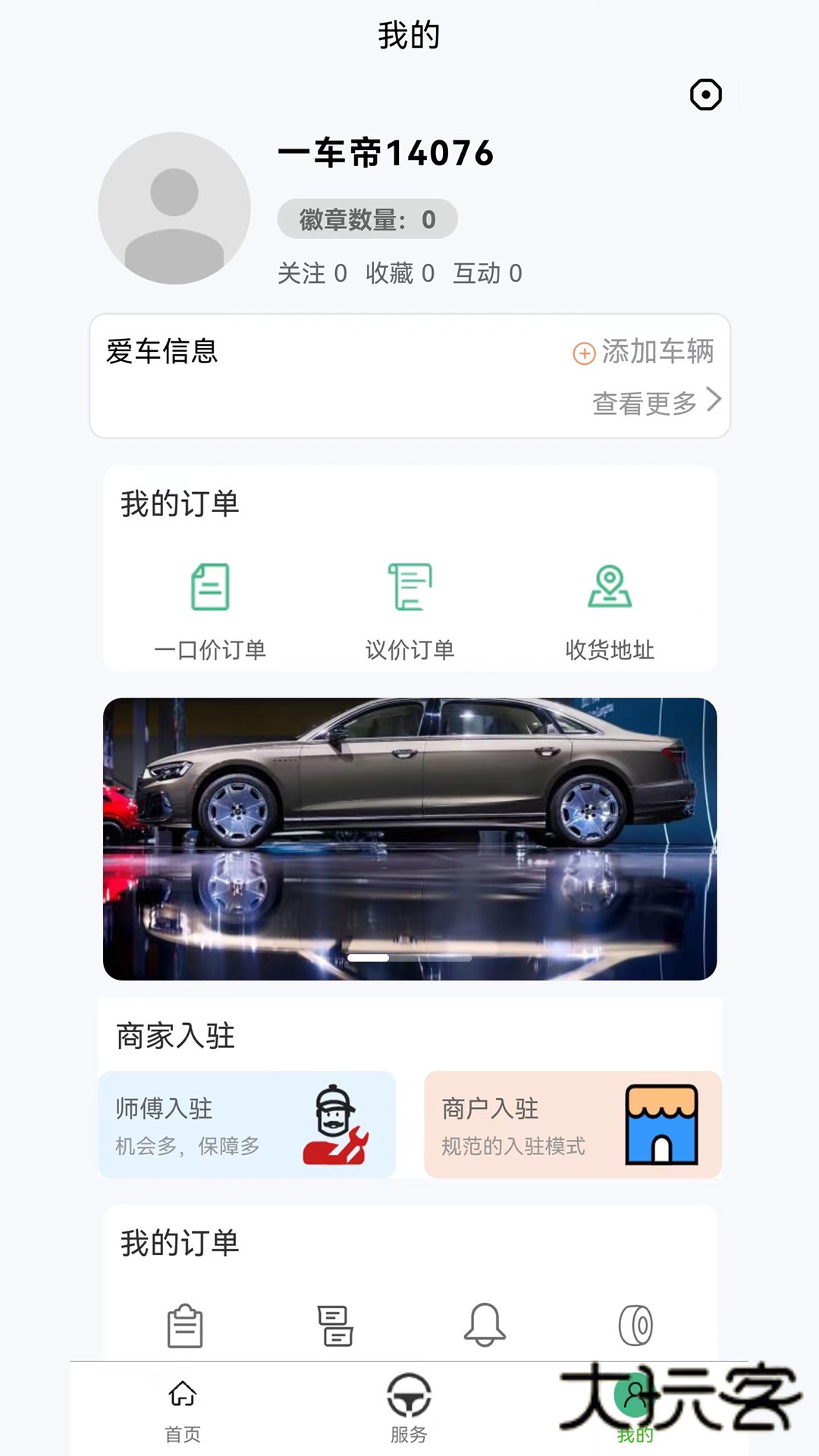Tap 添加车辆 to add a vehicle

pyautogui.click(x=648, y=353)
